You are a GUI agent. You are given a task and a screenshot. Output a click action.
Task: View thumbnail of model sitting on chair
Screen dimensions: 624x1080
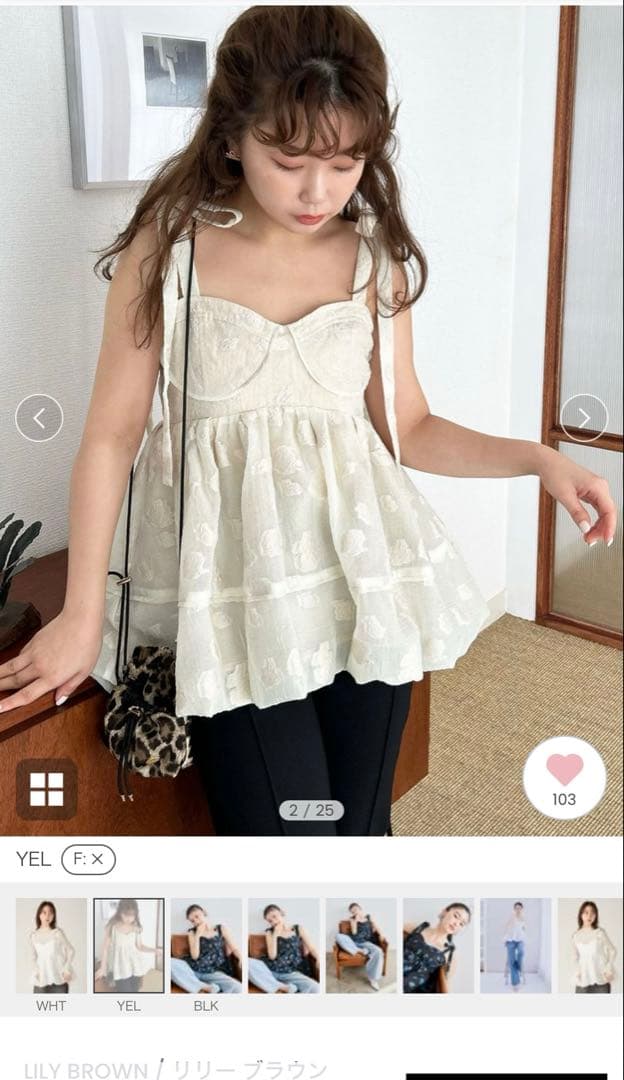click(361, 945)
